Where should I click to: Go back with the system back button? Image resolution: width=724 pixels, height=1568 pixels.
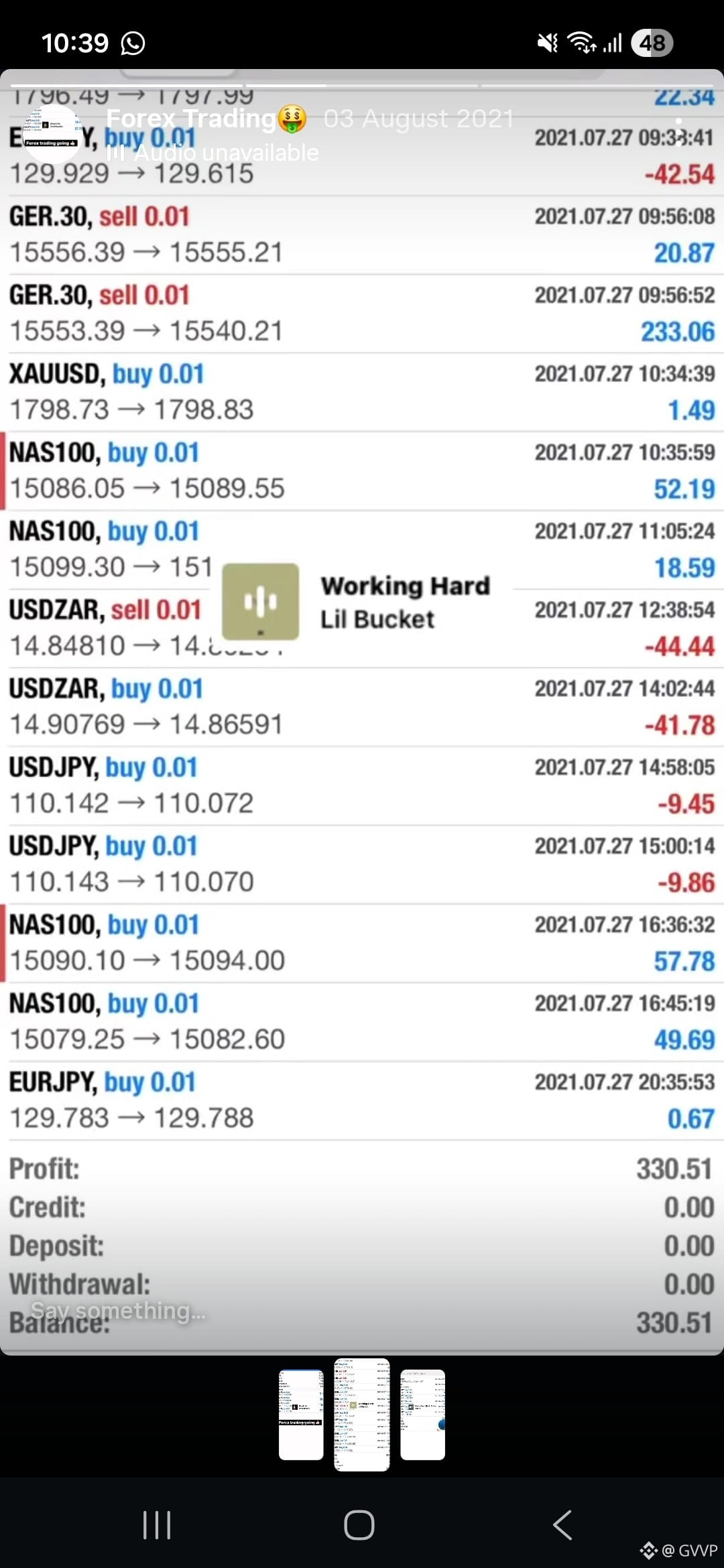[x=562, y=1525]
